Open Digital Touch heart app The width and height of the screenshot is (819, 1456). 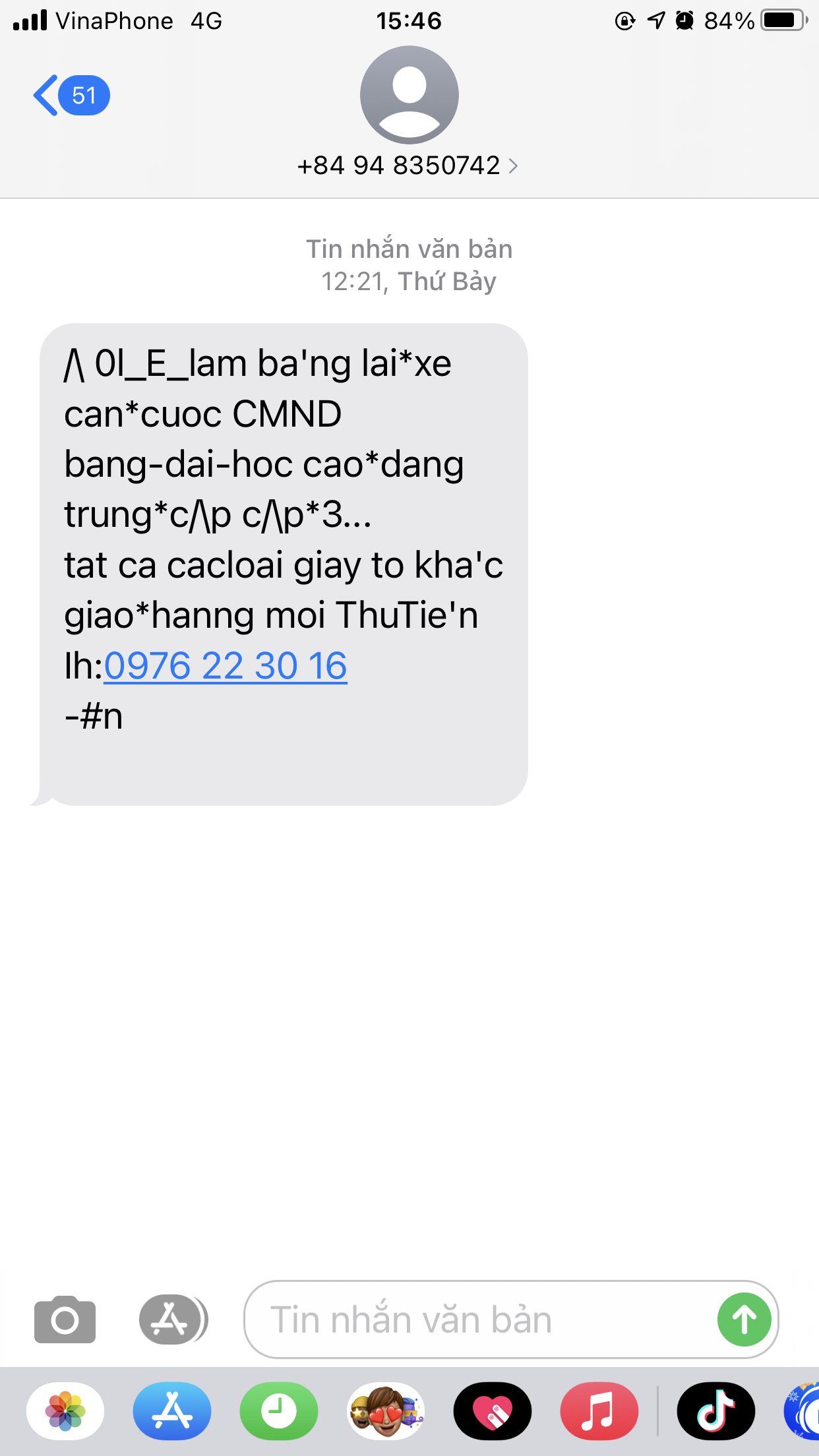493,1411
